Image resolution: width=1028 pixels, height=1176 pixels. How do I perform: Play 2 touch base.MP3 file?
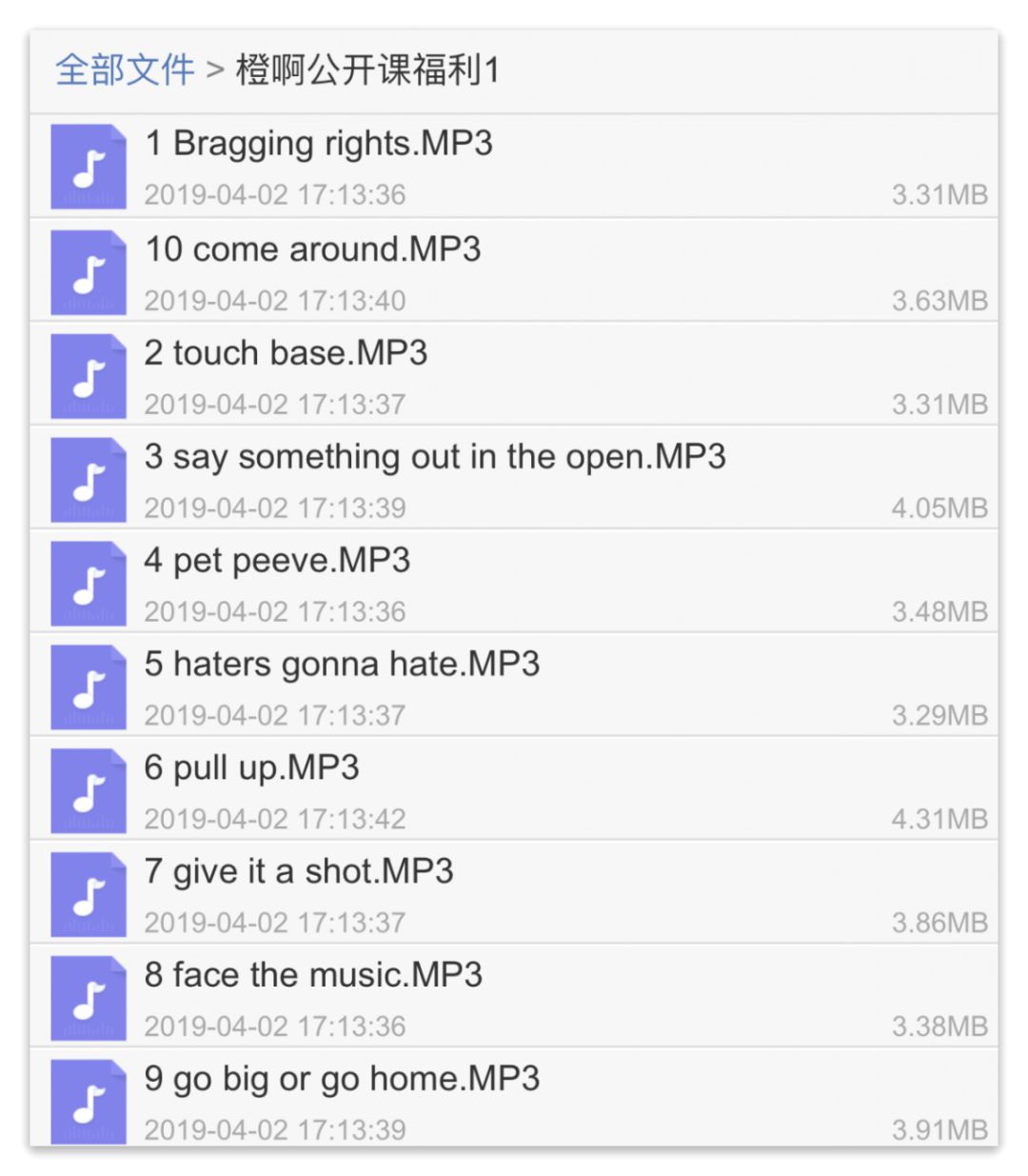click(x=286, y=353)
